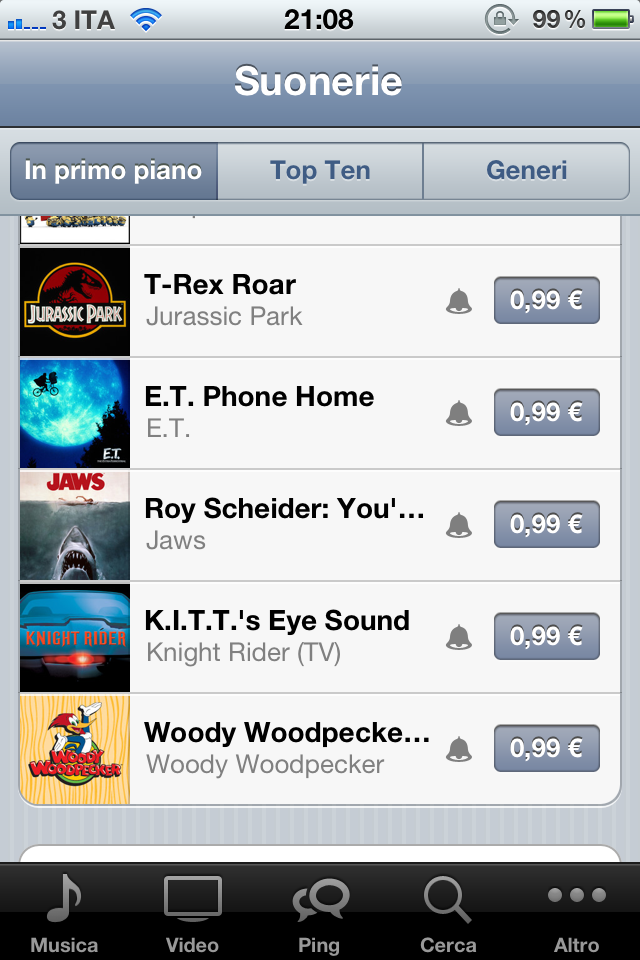The height and width of the screenshot is (960, 640).
Task: Select the Generi segment
Action: point(526,171)
